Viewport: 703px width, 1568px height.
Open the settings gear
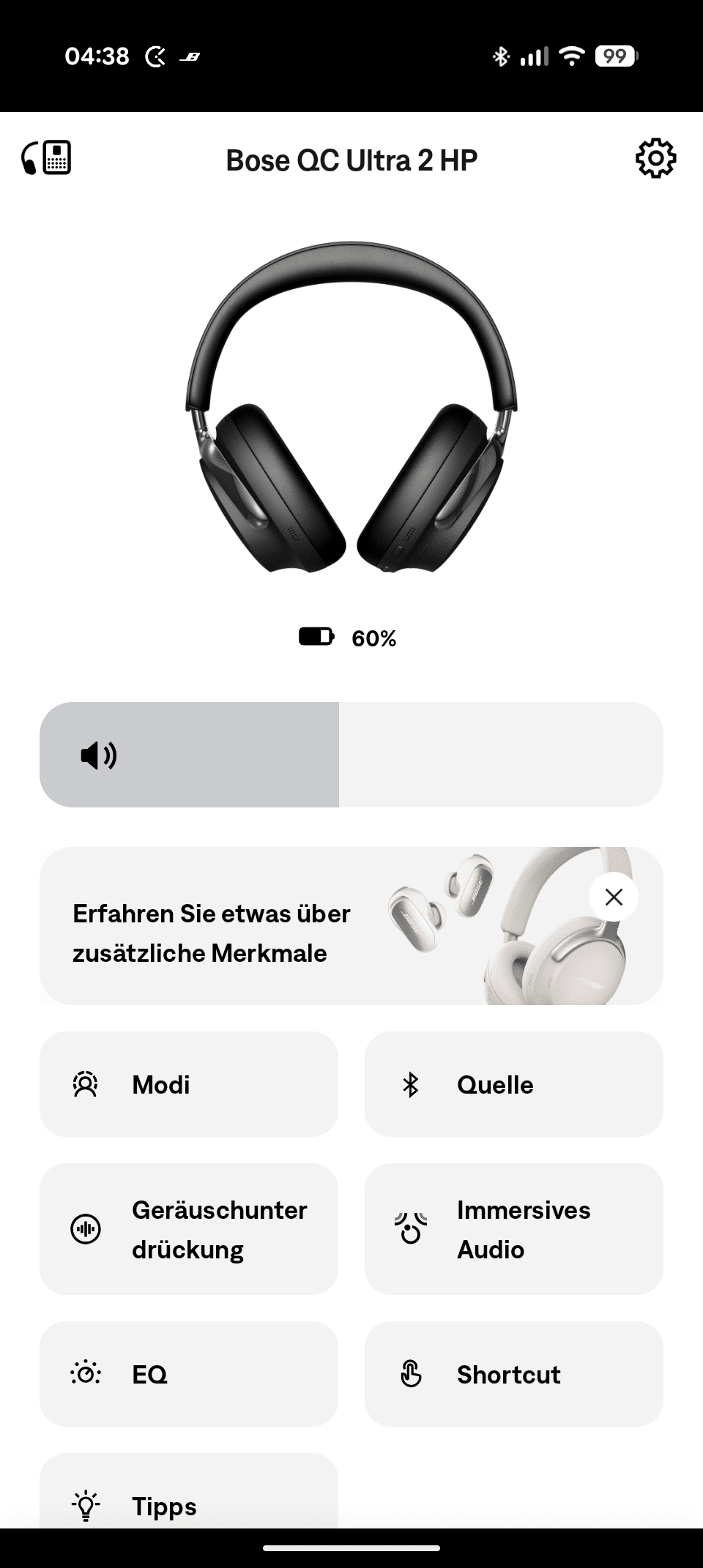pyautogui.click(x=655, y=158)
